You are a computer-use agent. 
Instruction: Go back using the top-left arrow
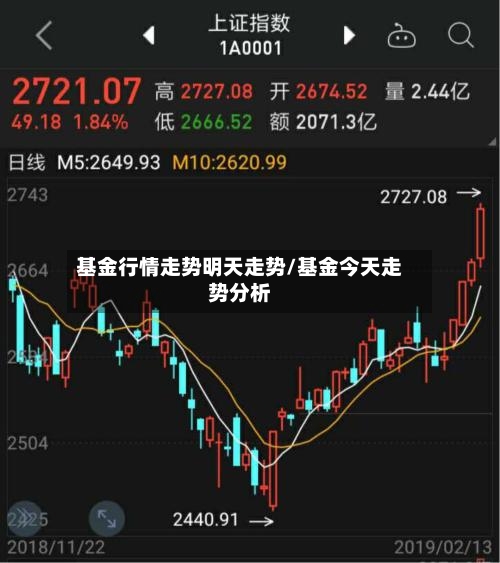[x=44, y=35]
